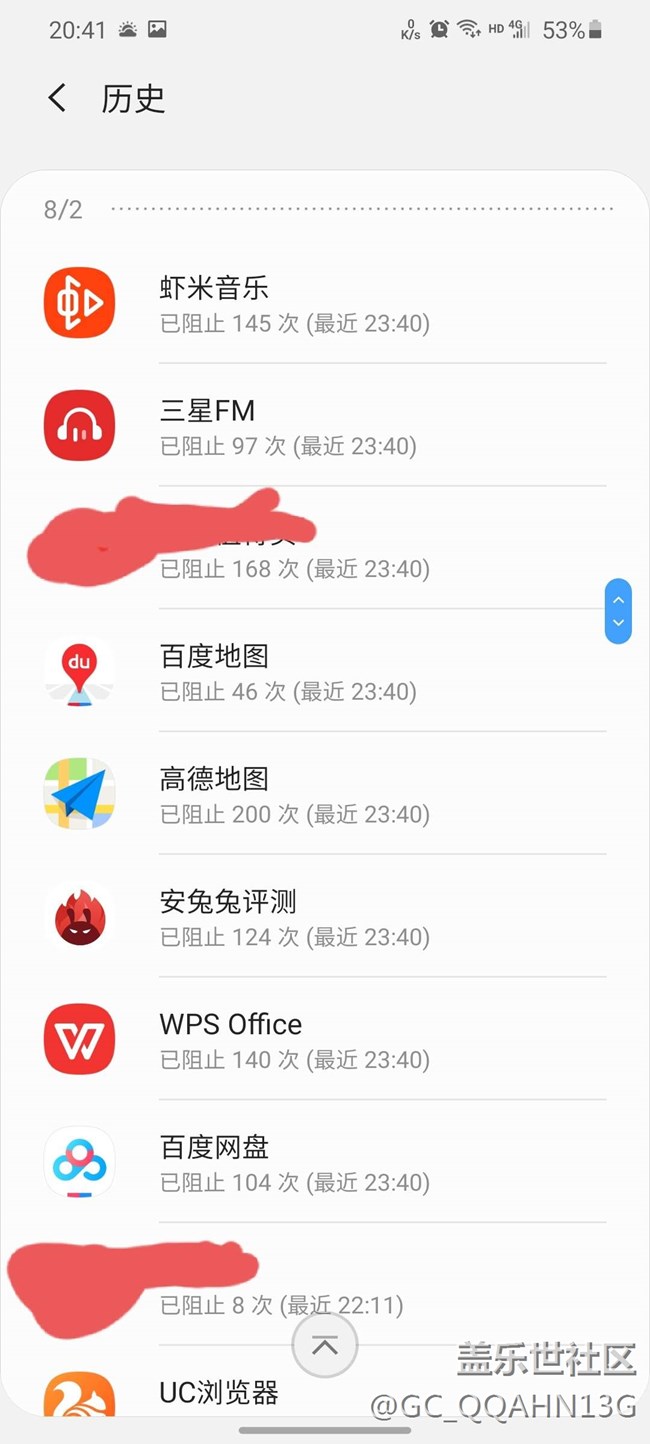Select the 百度地图 row
Viewport: 650px width, 1444px height.
[325, 672]
